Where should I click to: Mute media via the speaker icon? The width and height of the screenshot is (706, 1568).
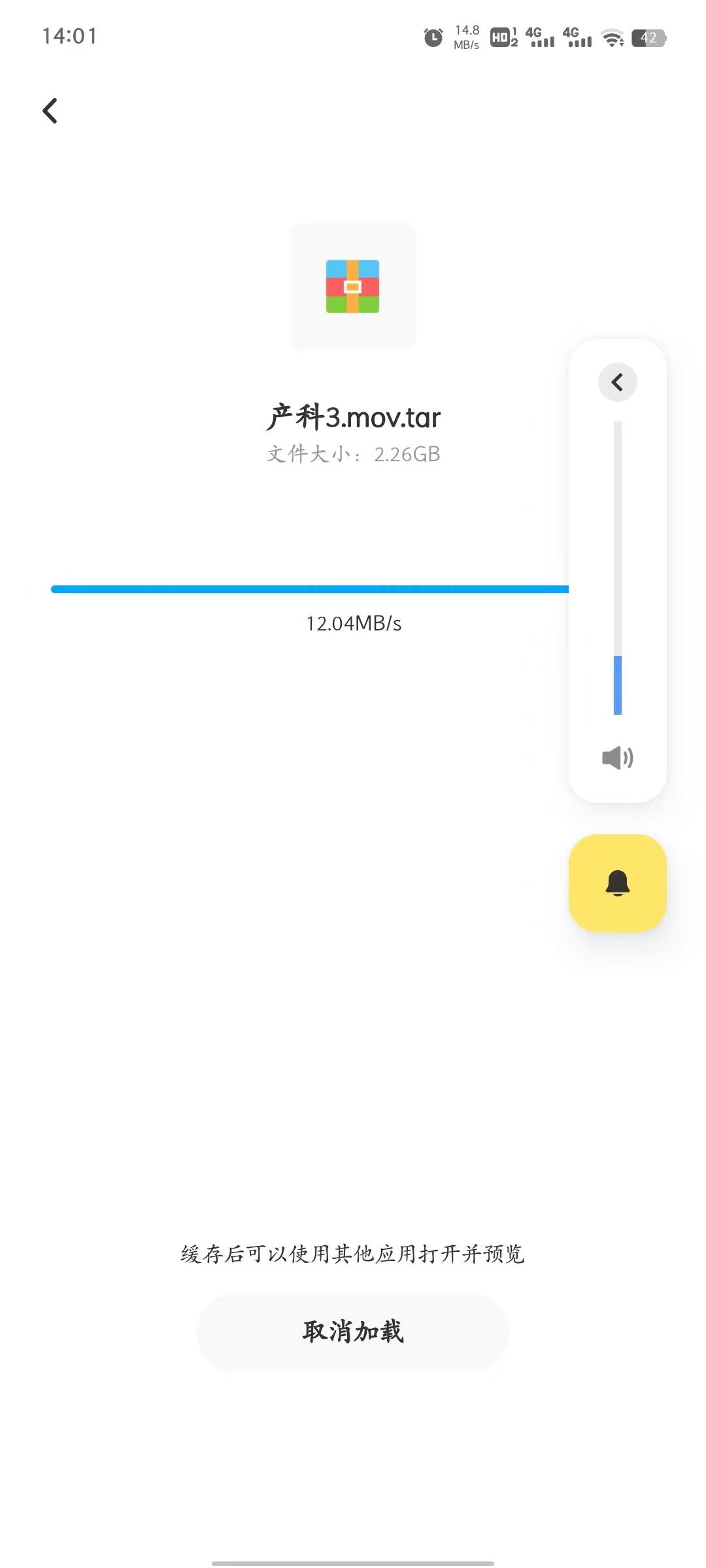617,758
